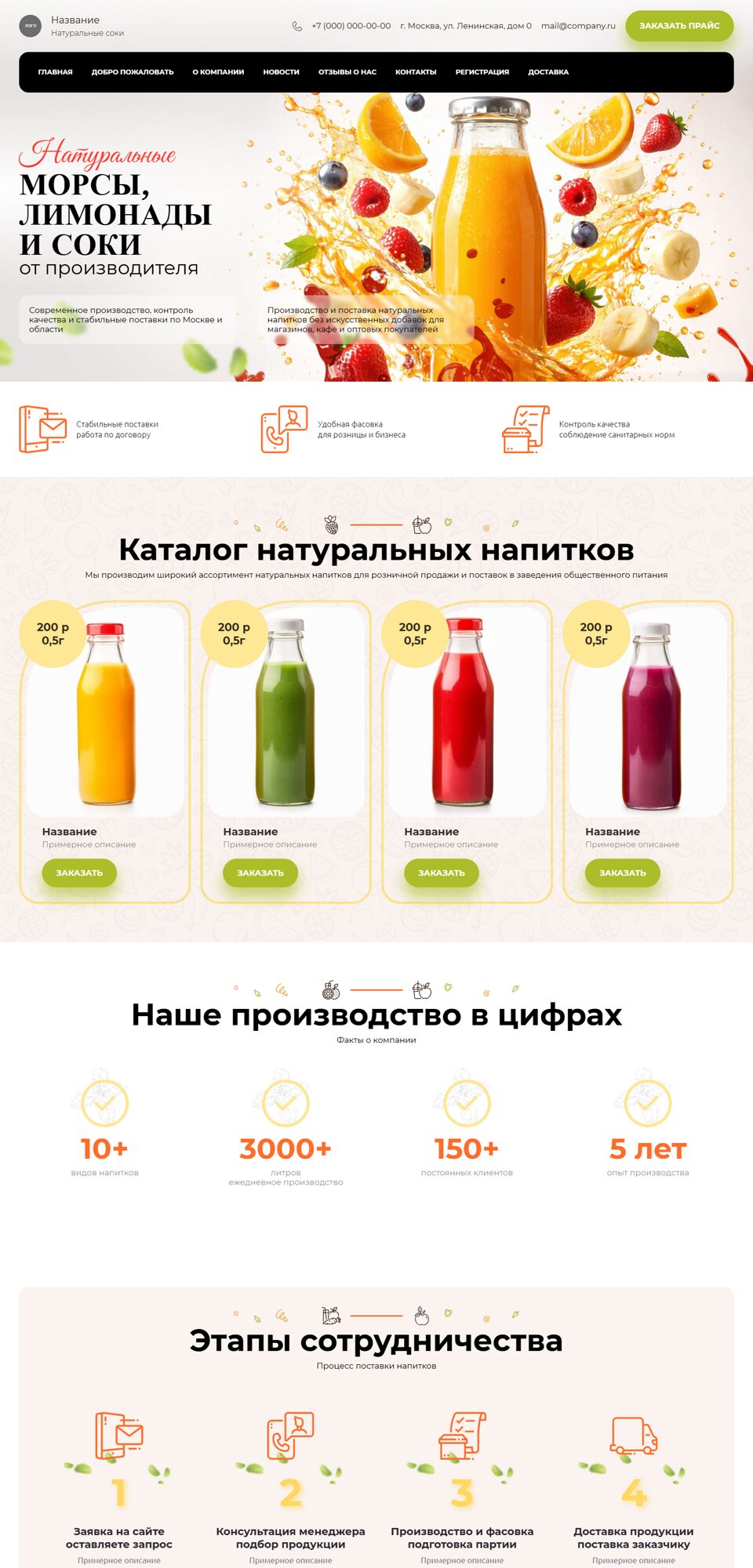753x1568 pixels.
Task: Order the purple juice with ЗАКАЗАТЬ
Action: 623,873
